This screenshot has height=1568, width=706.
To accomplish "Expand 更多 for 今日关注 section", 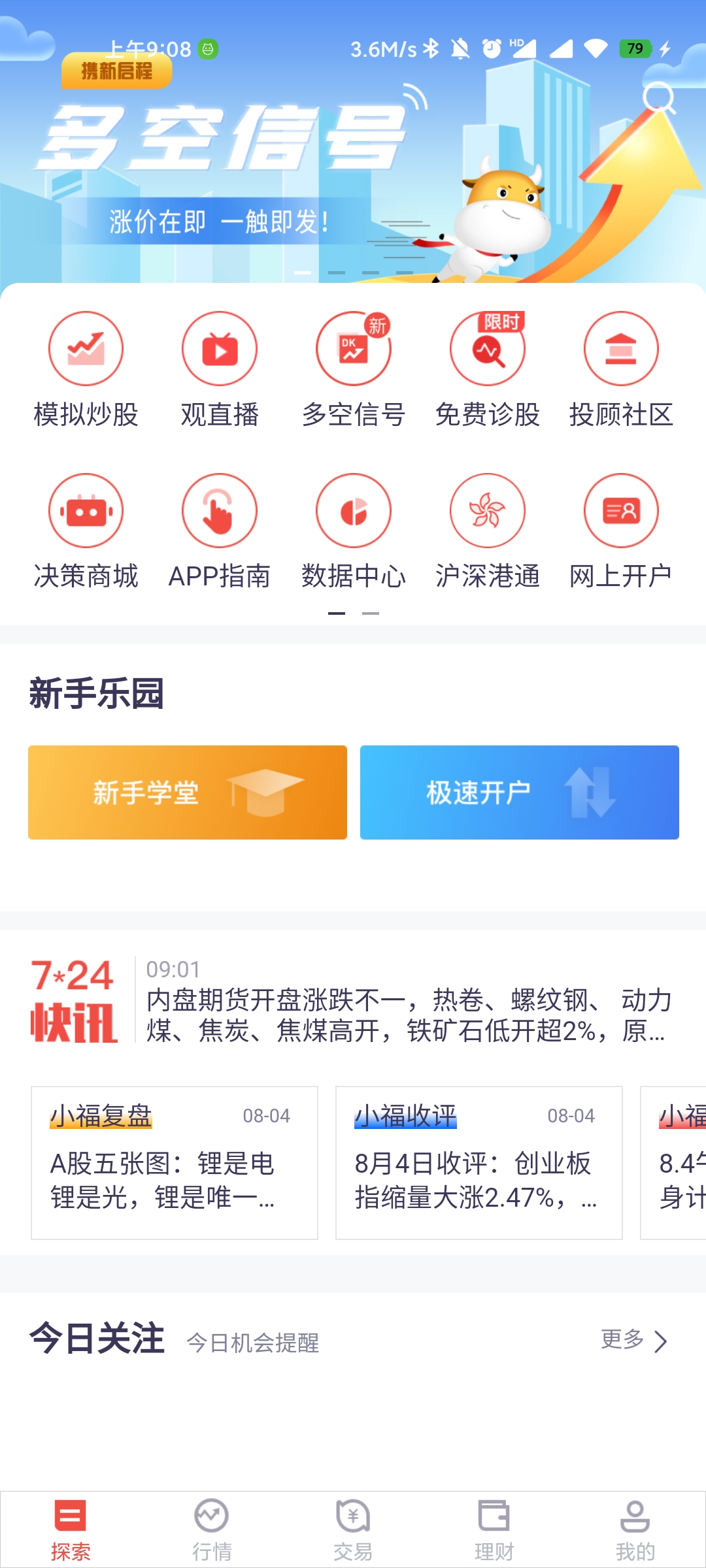I will pos(632,1338).
